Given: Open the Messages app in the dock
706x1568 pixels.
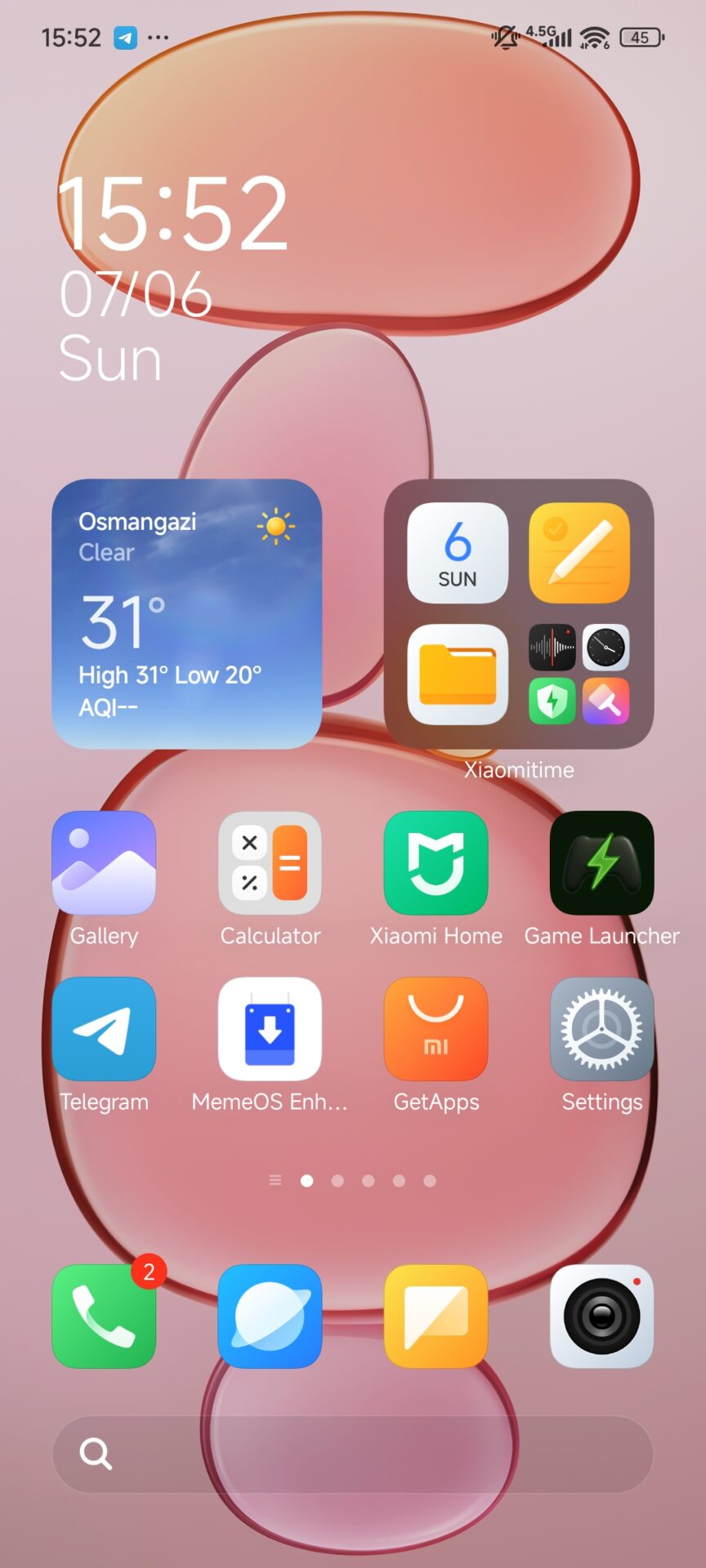Looking at the screenshot, I should (x=436, y=1316).
